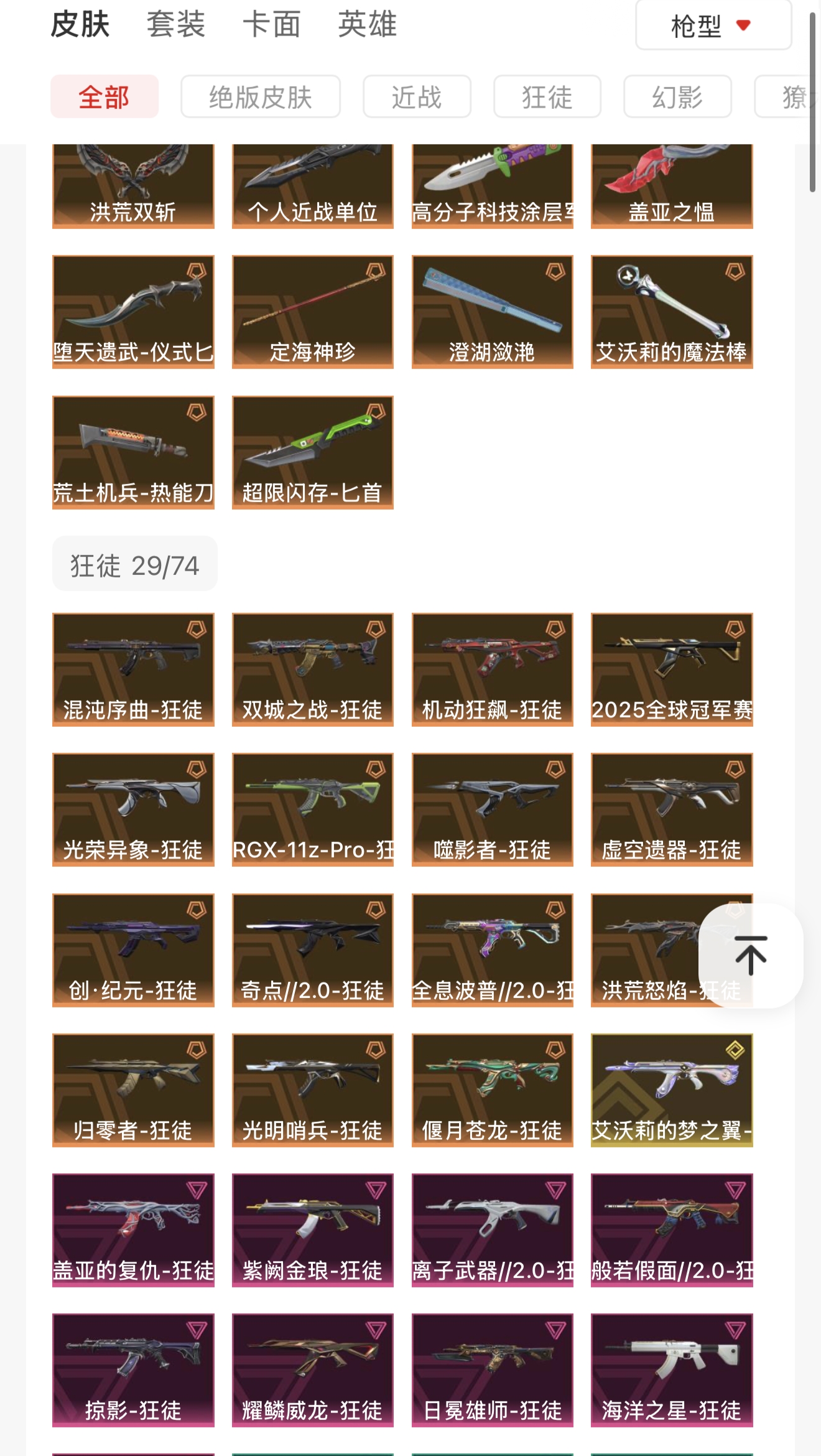The image size is (821, 1456).
Task: Switch to the 英雄 tab
Action: [x=367, y=25]
